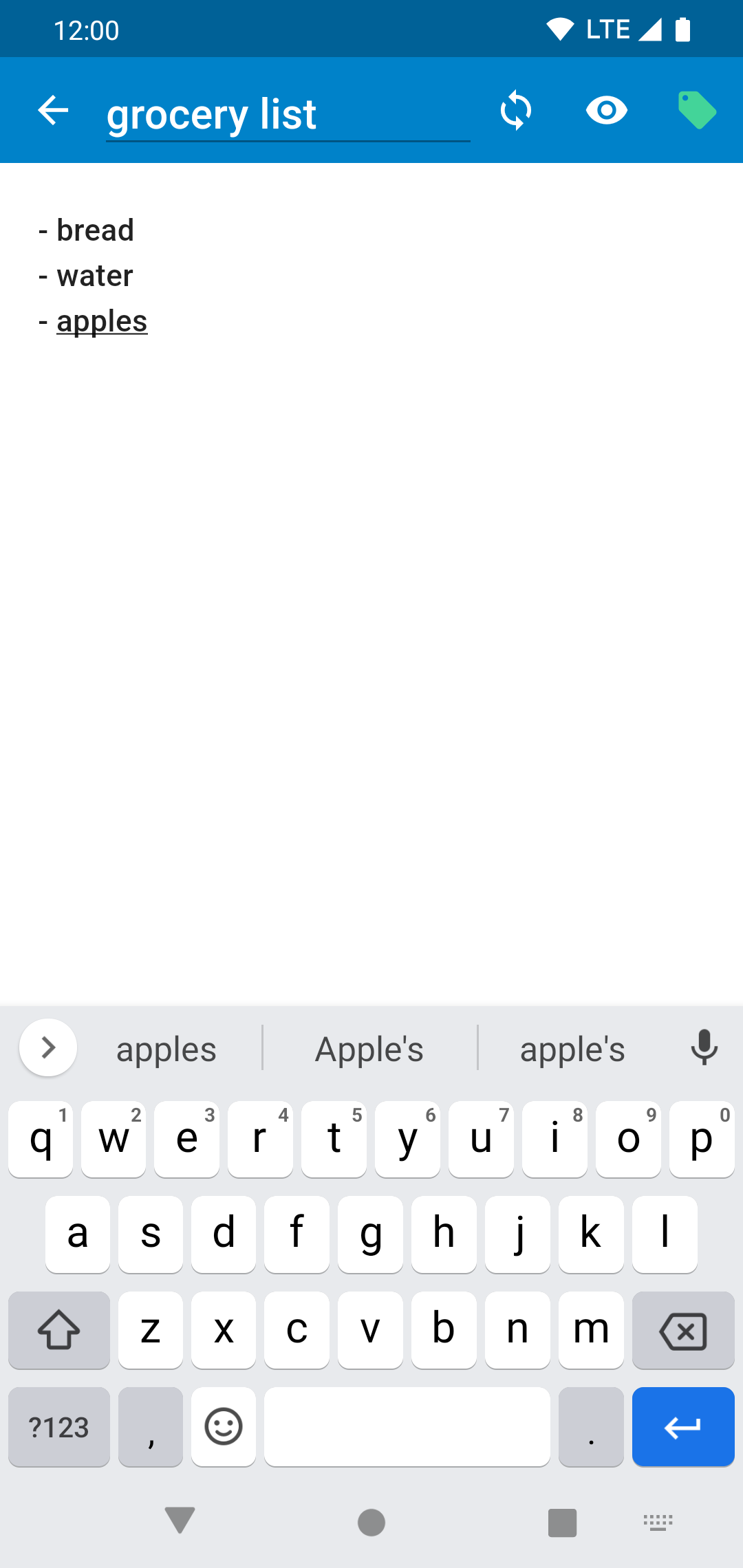Expand the keyboard suggestion strip arrow
The image size is (743, 1568).
(x=48, y=1047)
